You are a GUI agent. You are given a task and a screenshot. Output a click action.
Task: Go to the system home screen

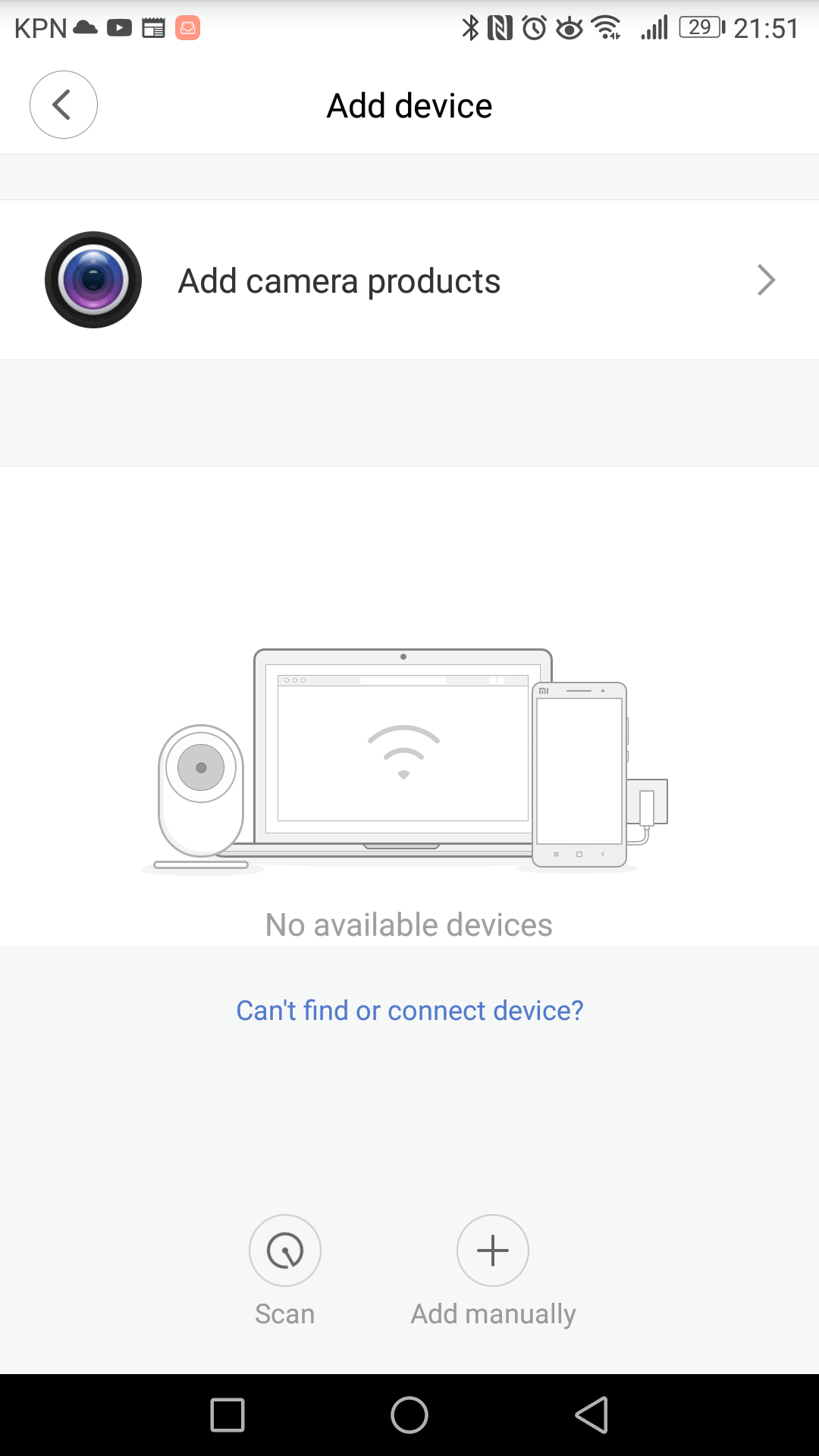(409, 1415)
